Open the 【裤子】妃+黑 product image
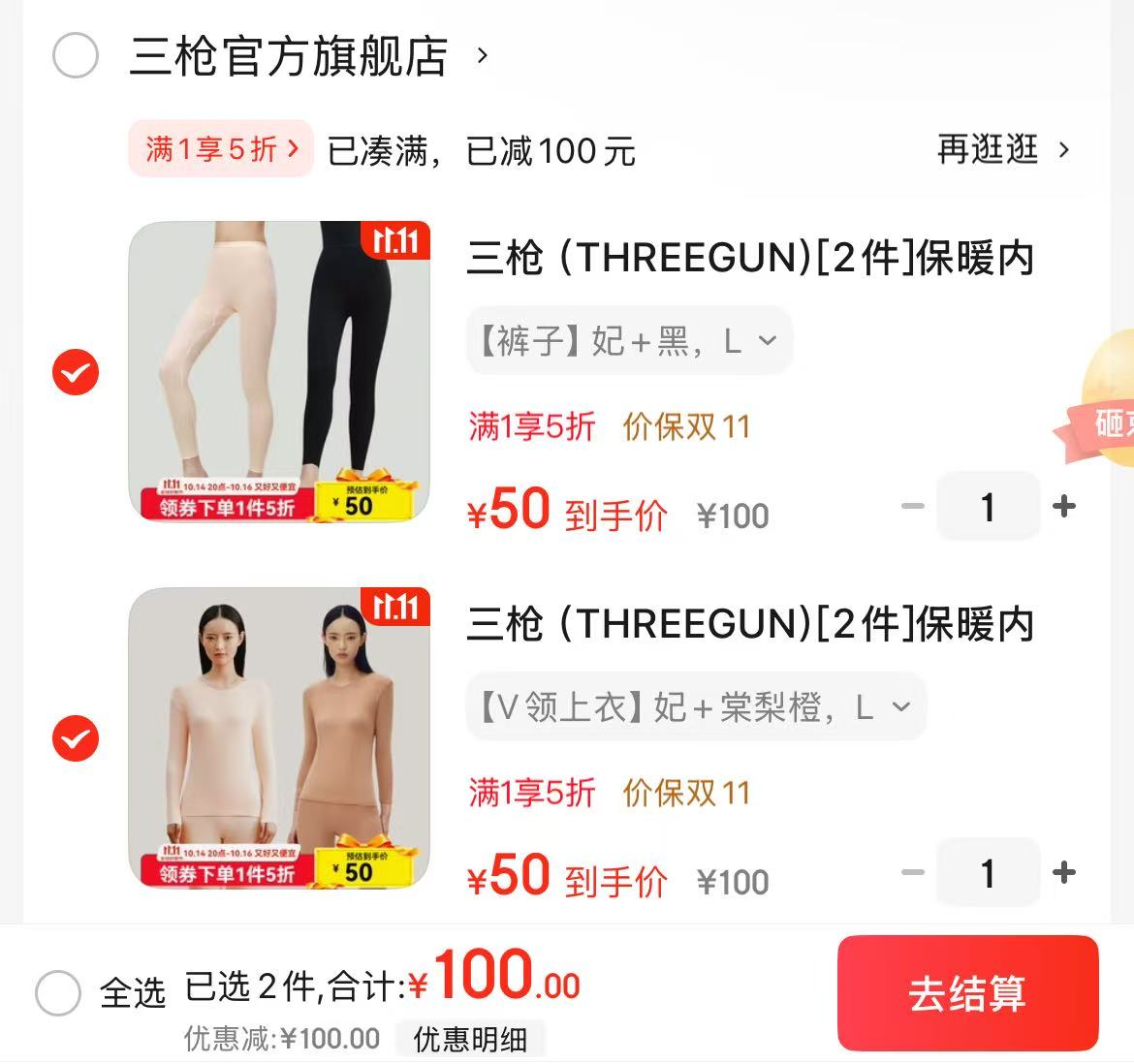Image resolution: width=1134 pixels, height=1064 pixels. click(279, 372)
